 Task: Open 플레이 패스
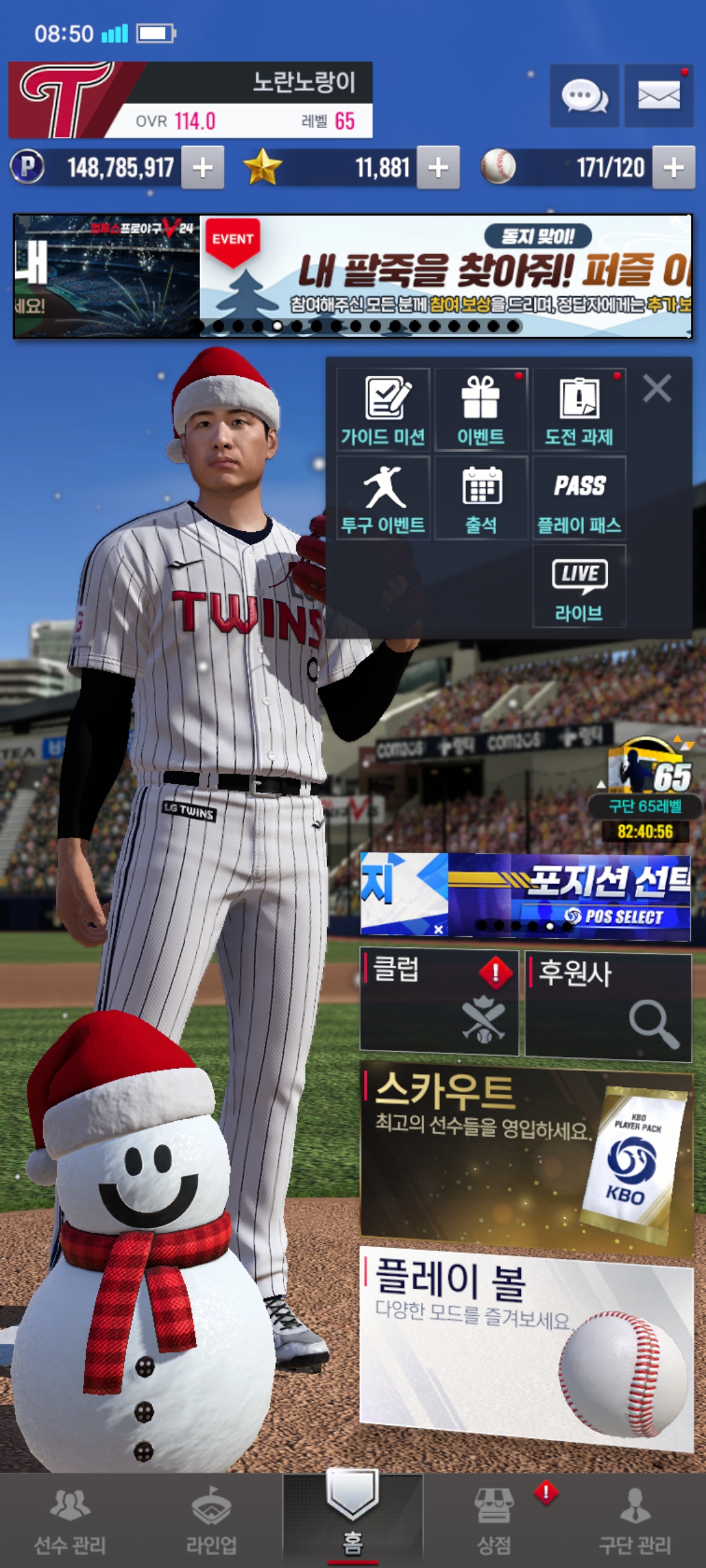pos(579,498)
